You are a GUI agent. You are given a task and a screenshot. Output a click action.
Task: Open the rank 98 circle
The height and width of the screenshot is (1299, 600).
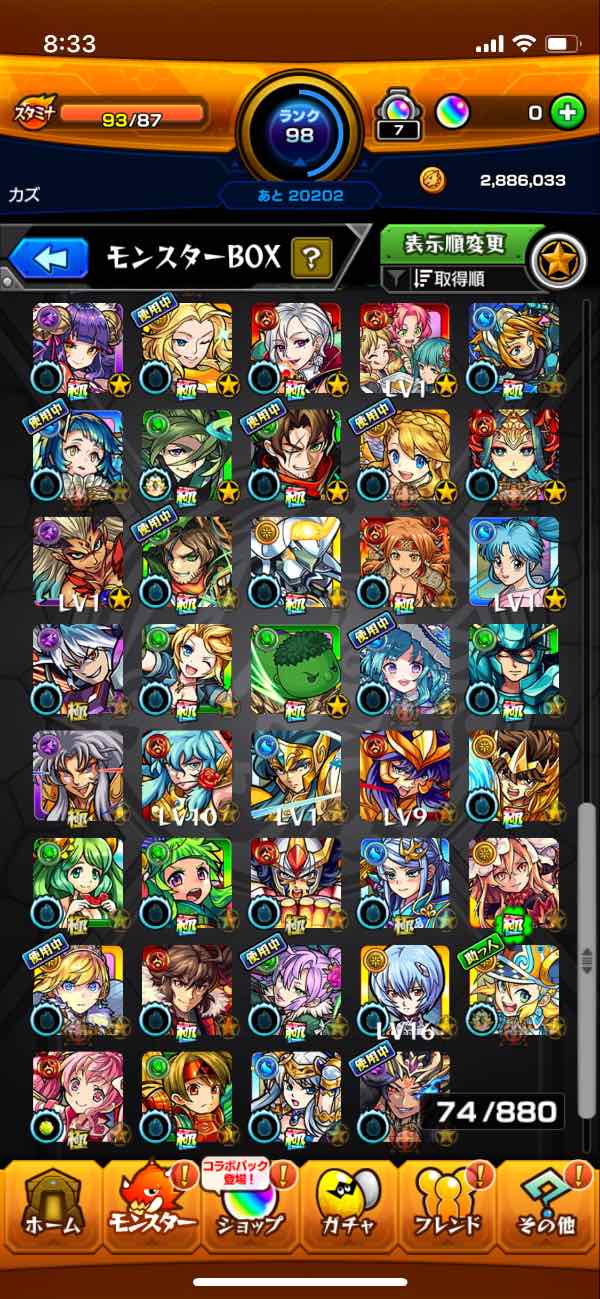[299, 127]
